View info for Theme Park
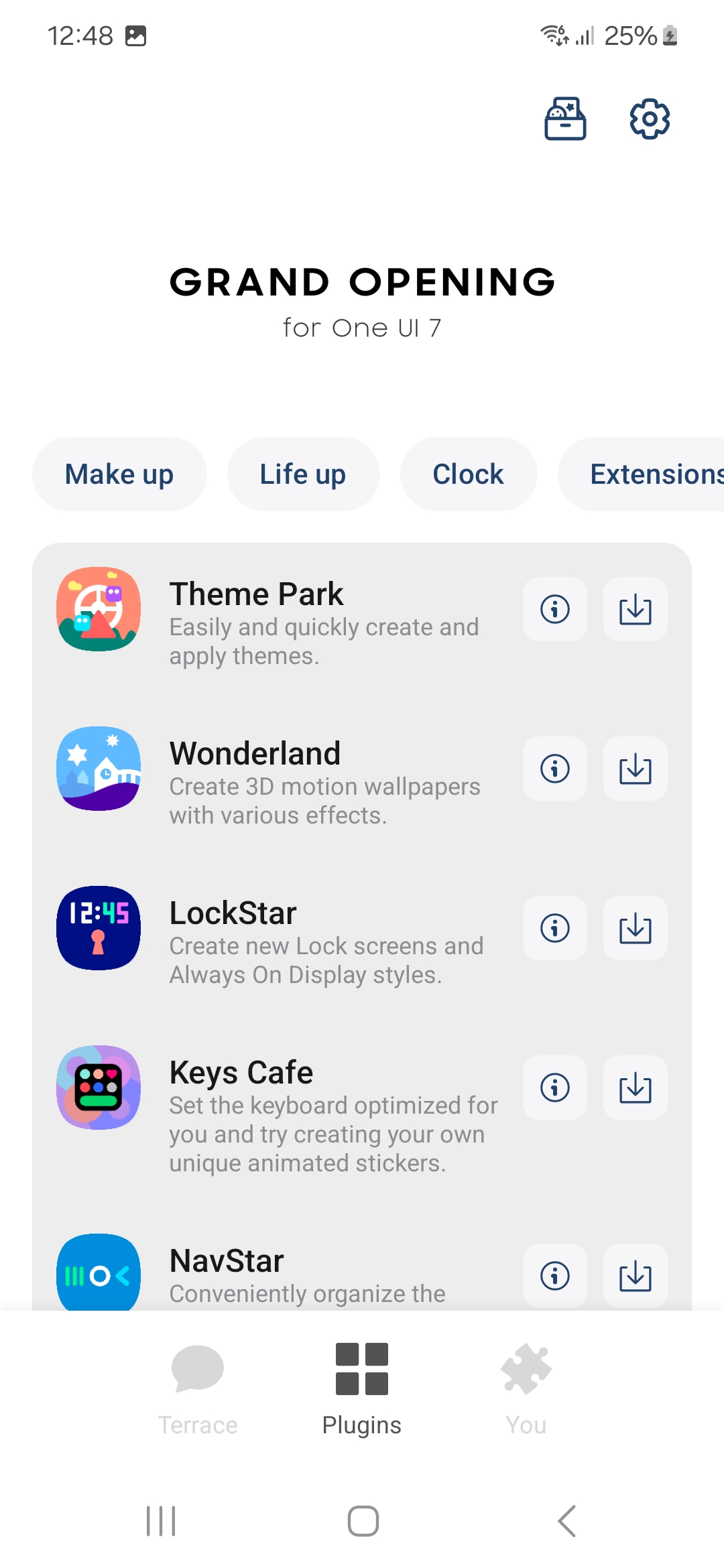This screenshot has height=1568, width=724. click(555, 609)
